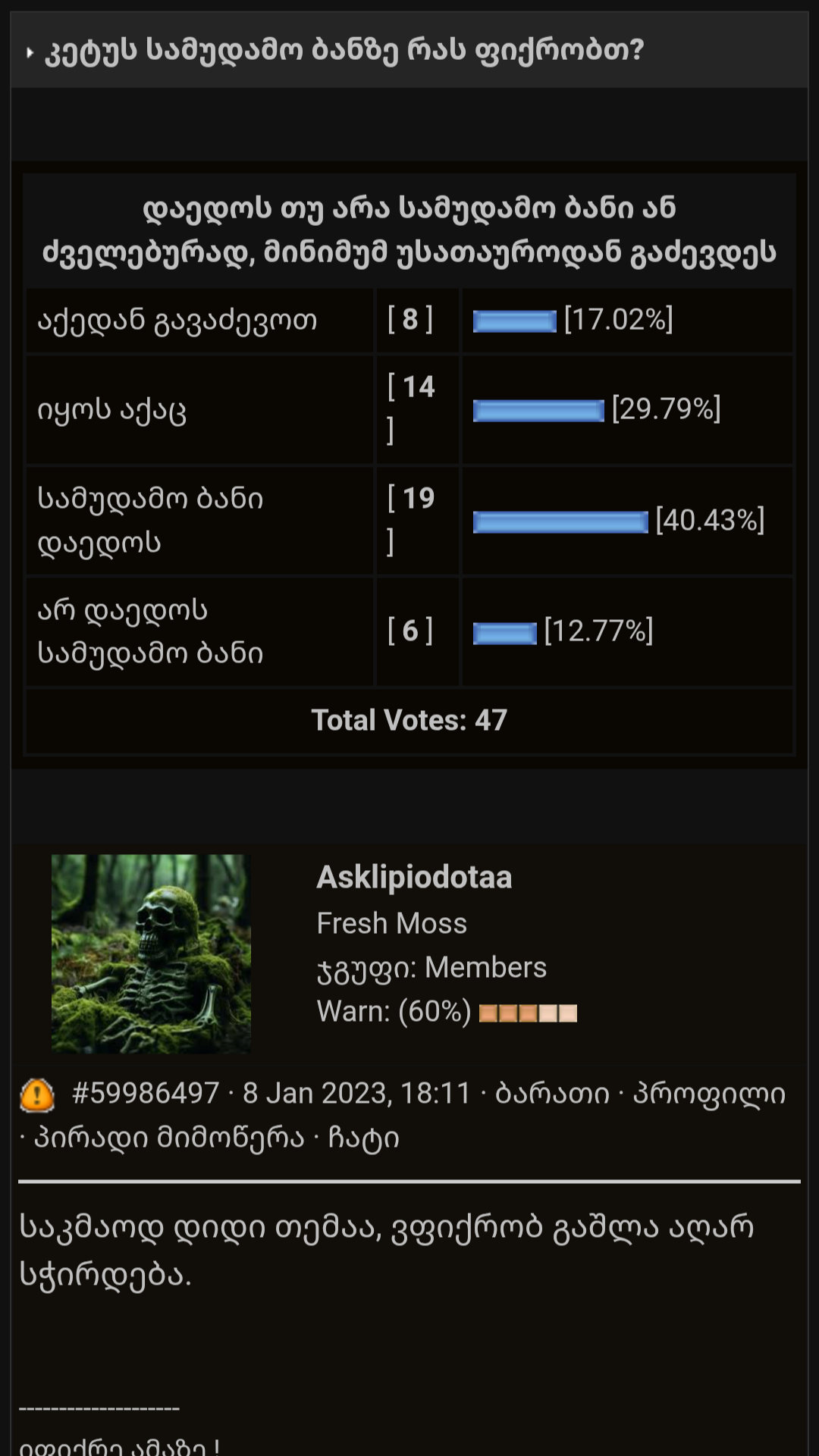Viewport: 819px width, 1456px height.
Task: Expand the thread title disclosure triangle
Action: pyautogui.click(x=29, y=52)
